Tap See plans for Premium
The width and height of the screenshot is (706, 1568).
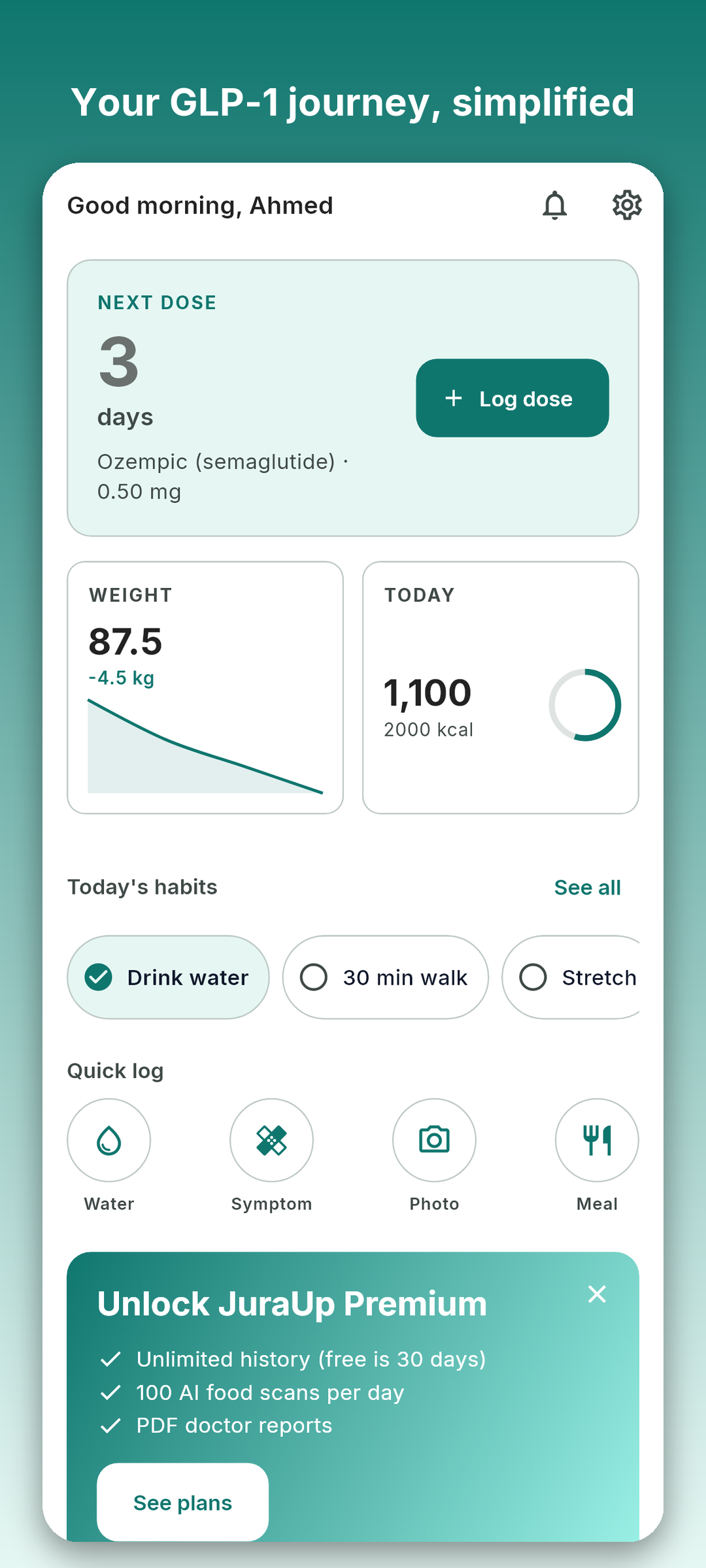[182, 1503]
